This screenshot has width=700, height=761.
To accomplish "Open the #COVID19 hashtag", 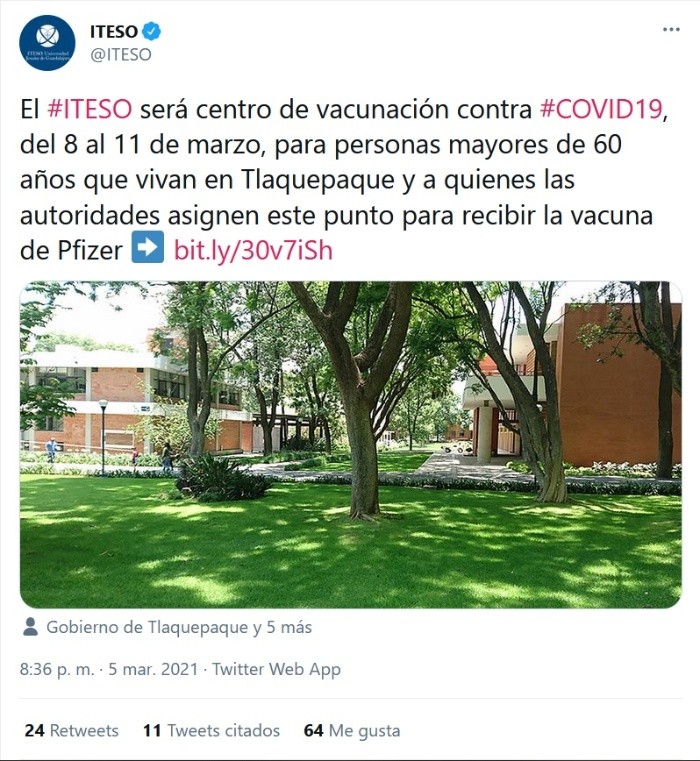I will (x=601, y=111).
